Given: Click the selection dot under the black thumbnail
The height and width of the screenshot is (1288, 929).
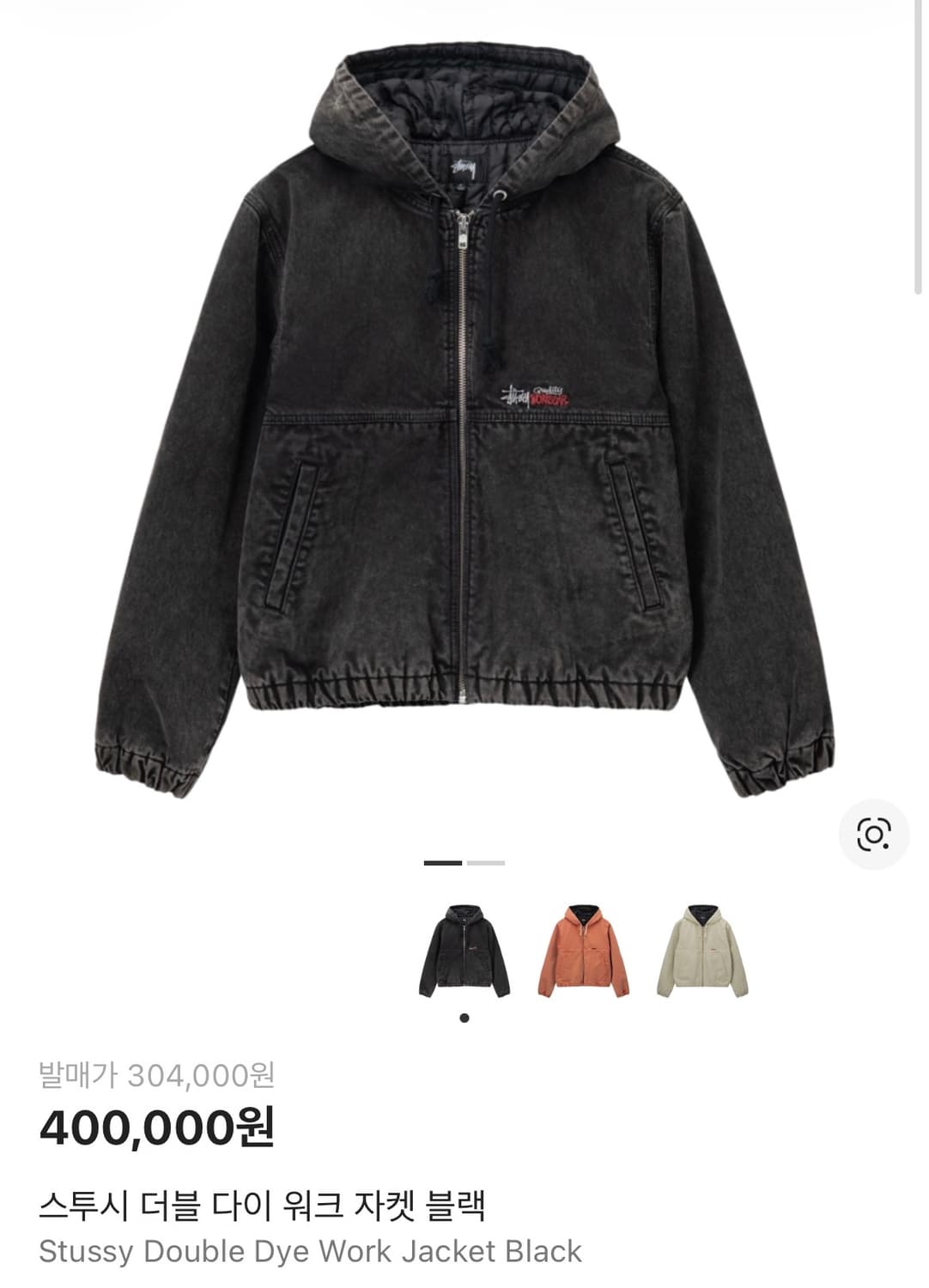Looking at the screenshot, I should pyautogui.click(x=464, y=1018).
